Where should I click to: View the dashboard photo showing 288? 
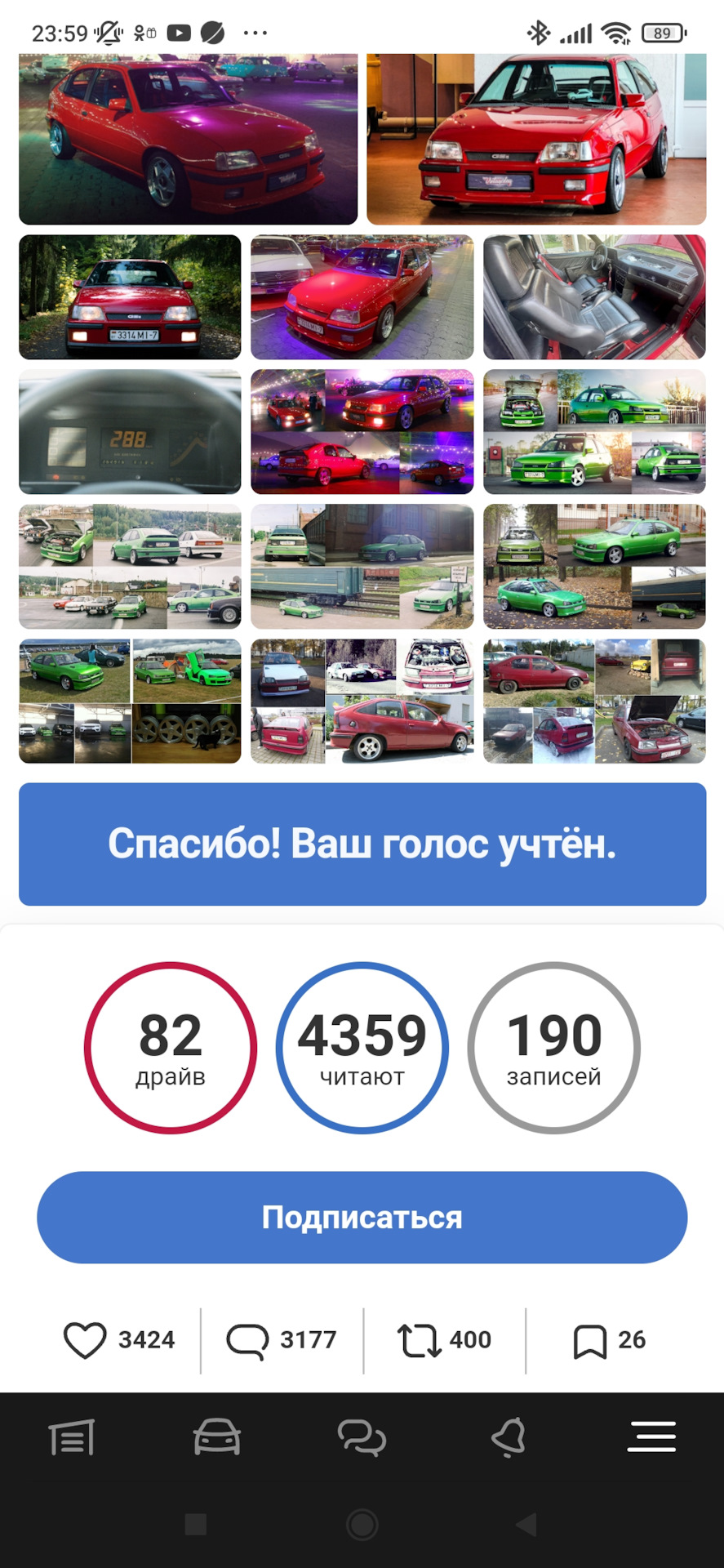(x=130, y=432)
